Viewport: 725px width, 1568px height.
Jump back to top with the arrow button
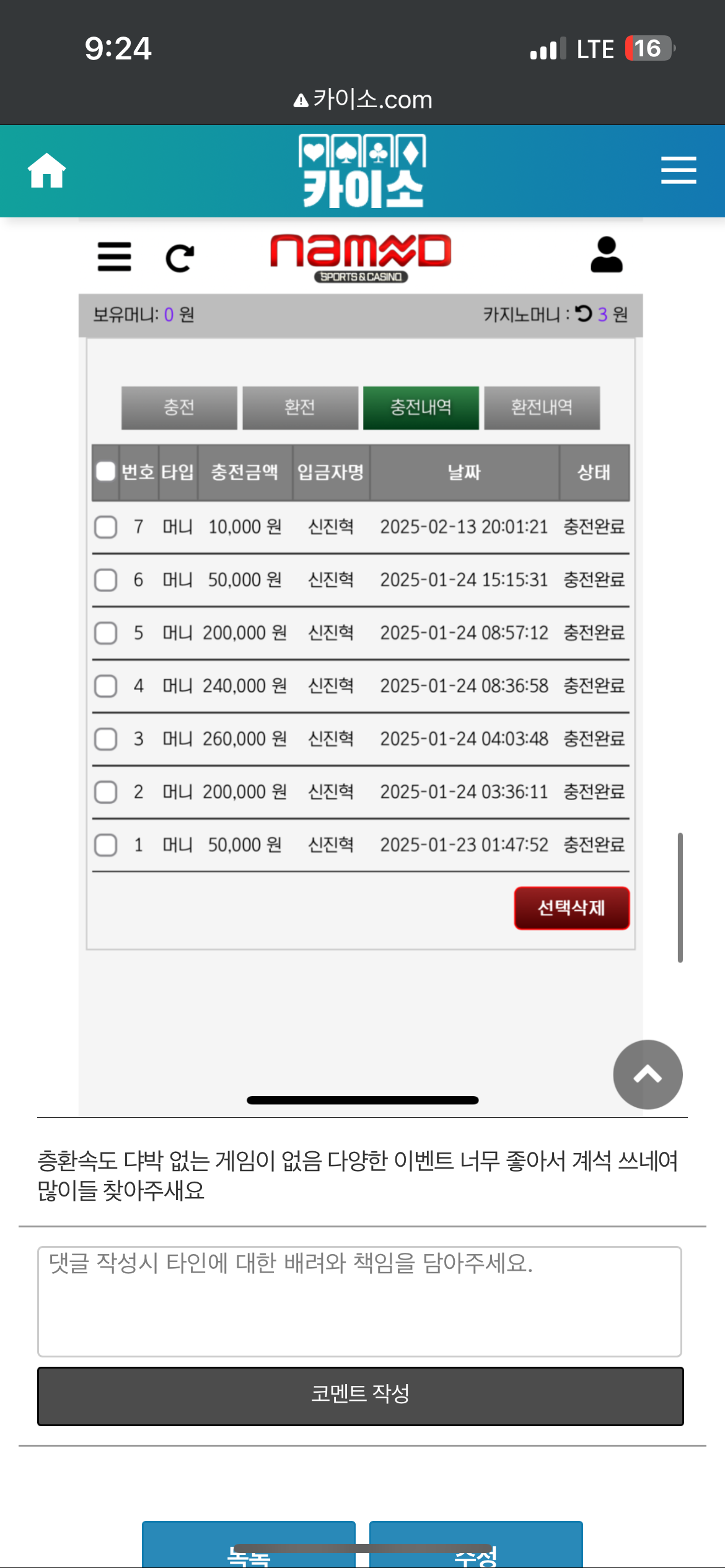(648, 1074)
